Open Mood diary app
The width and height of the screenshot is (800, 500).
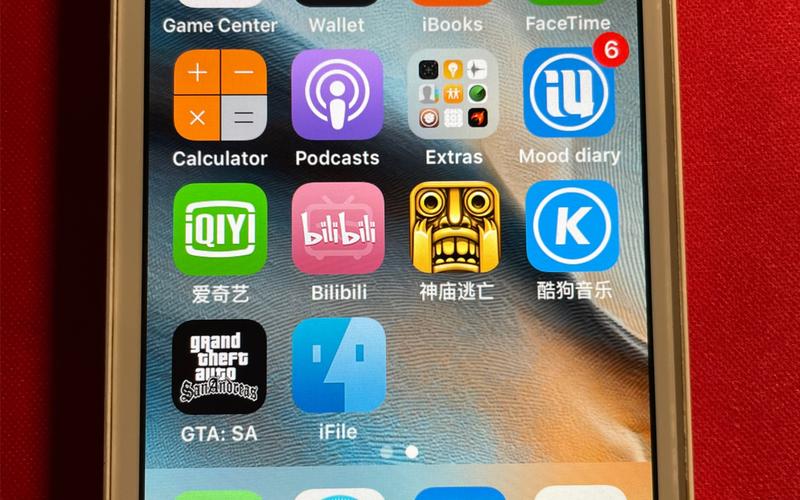click(x=569, y=93)
